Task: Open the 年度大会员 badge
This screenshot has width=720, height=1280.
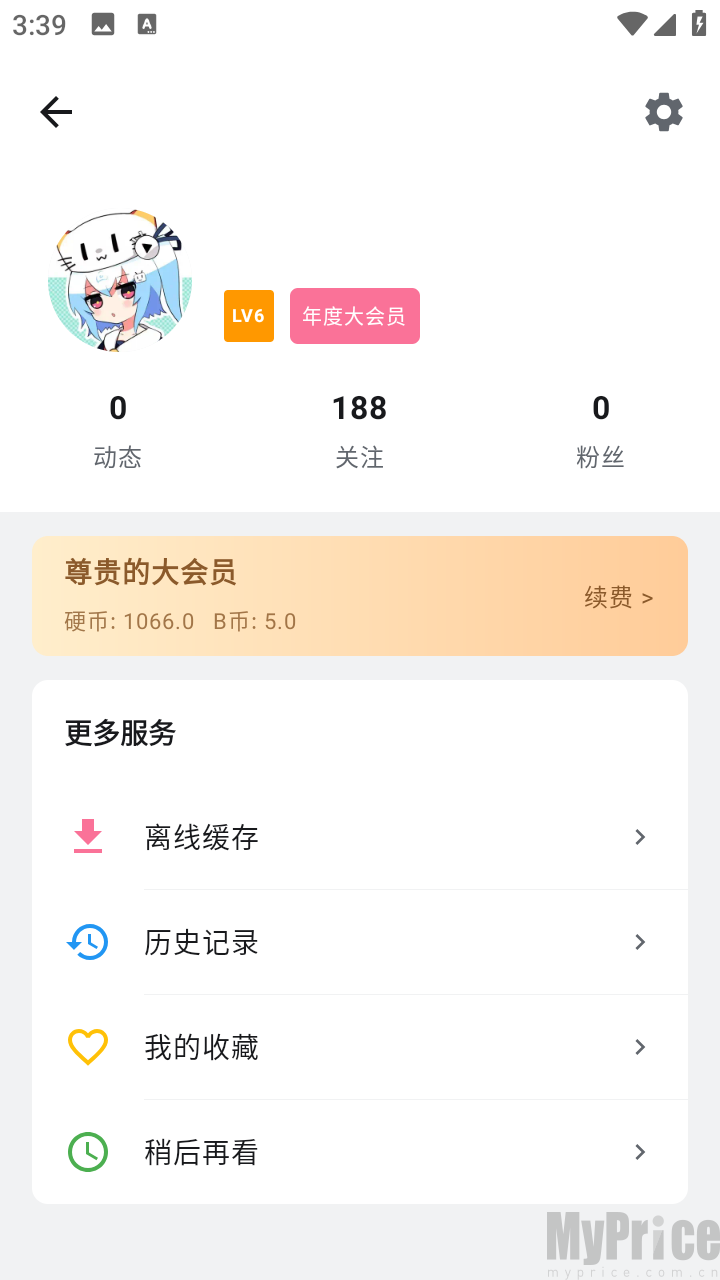Action: 355,316
